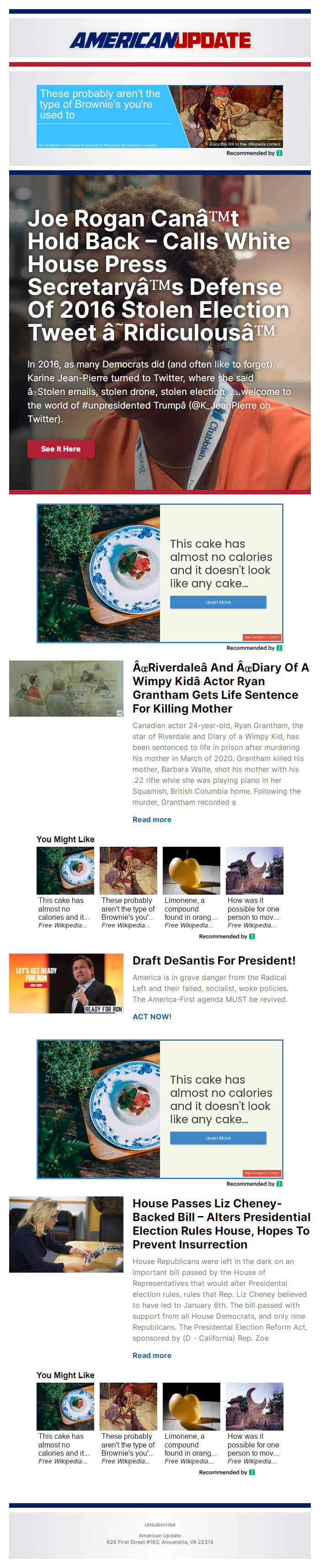Open the Ryan Grantham article headline
Screen dimensions: 320x1568
(221, 687)
